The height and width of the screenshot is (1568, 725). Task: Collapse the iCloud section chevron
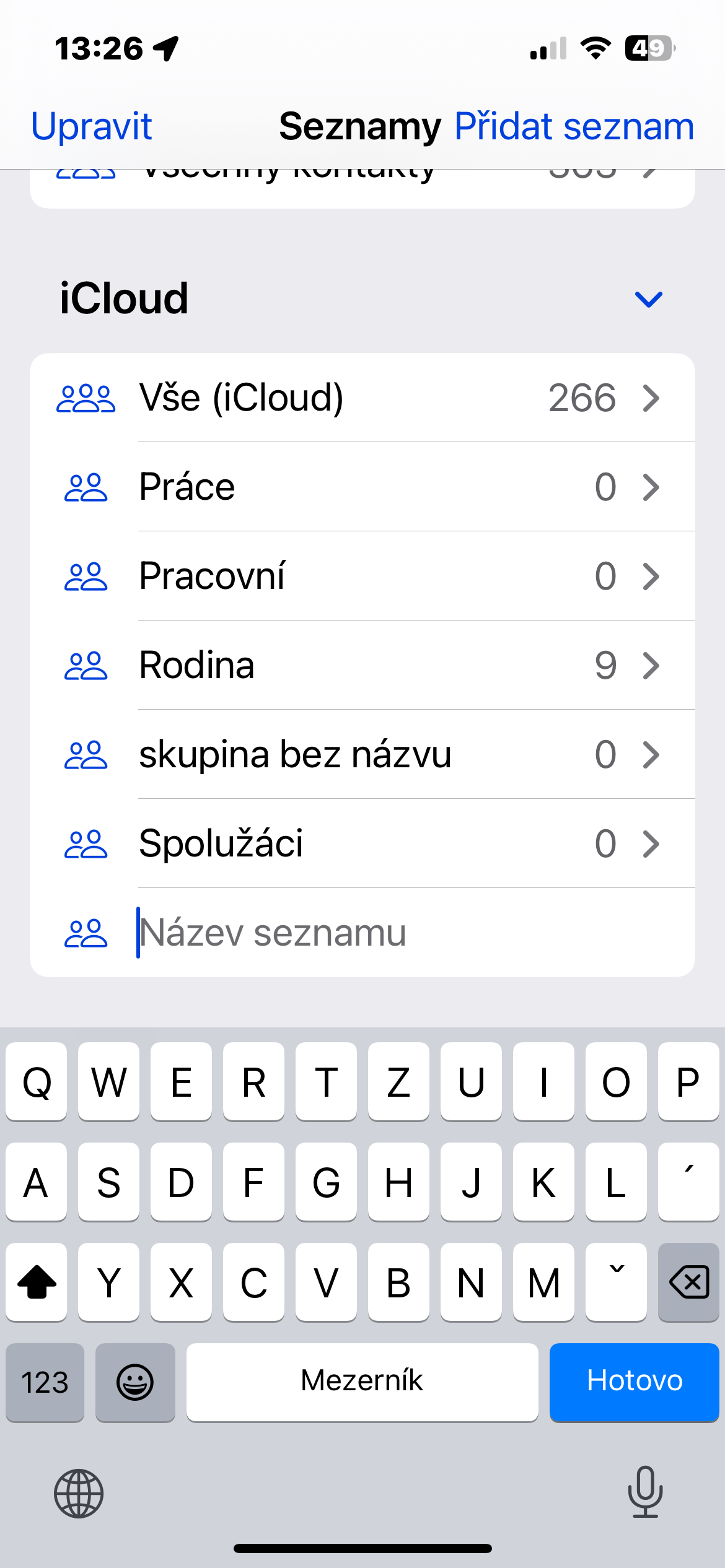[x=649, y=299]
